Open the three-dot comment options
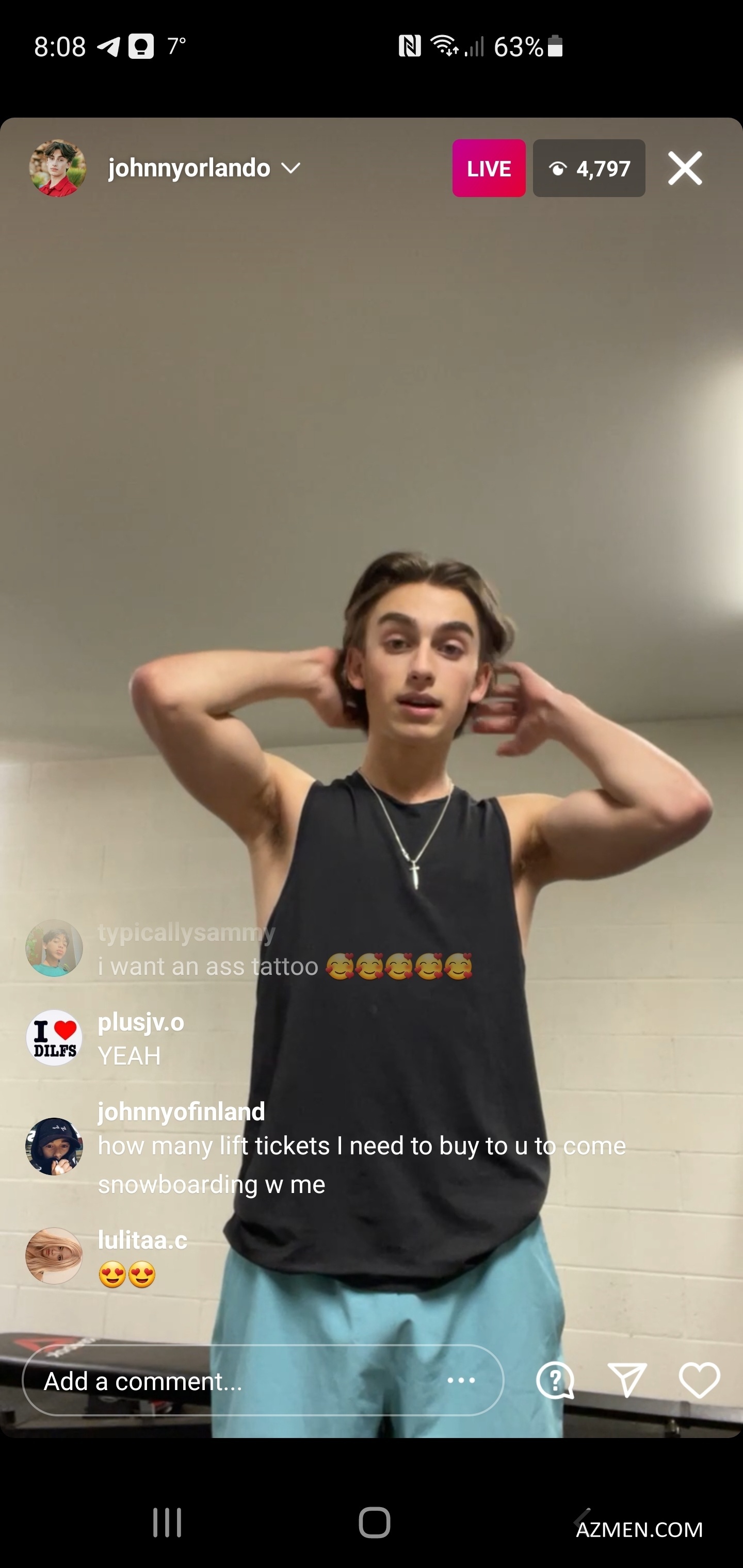 click(x=461, y=1380)
